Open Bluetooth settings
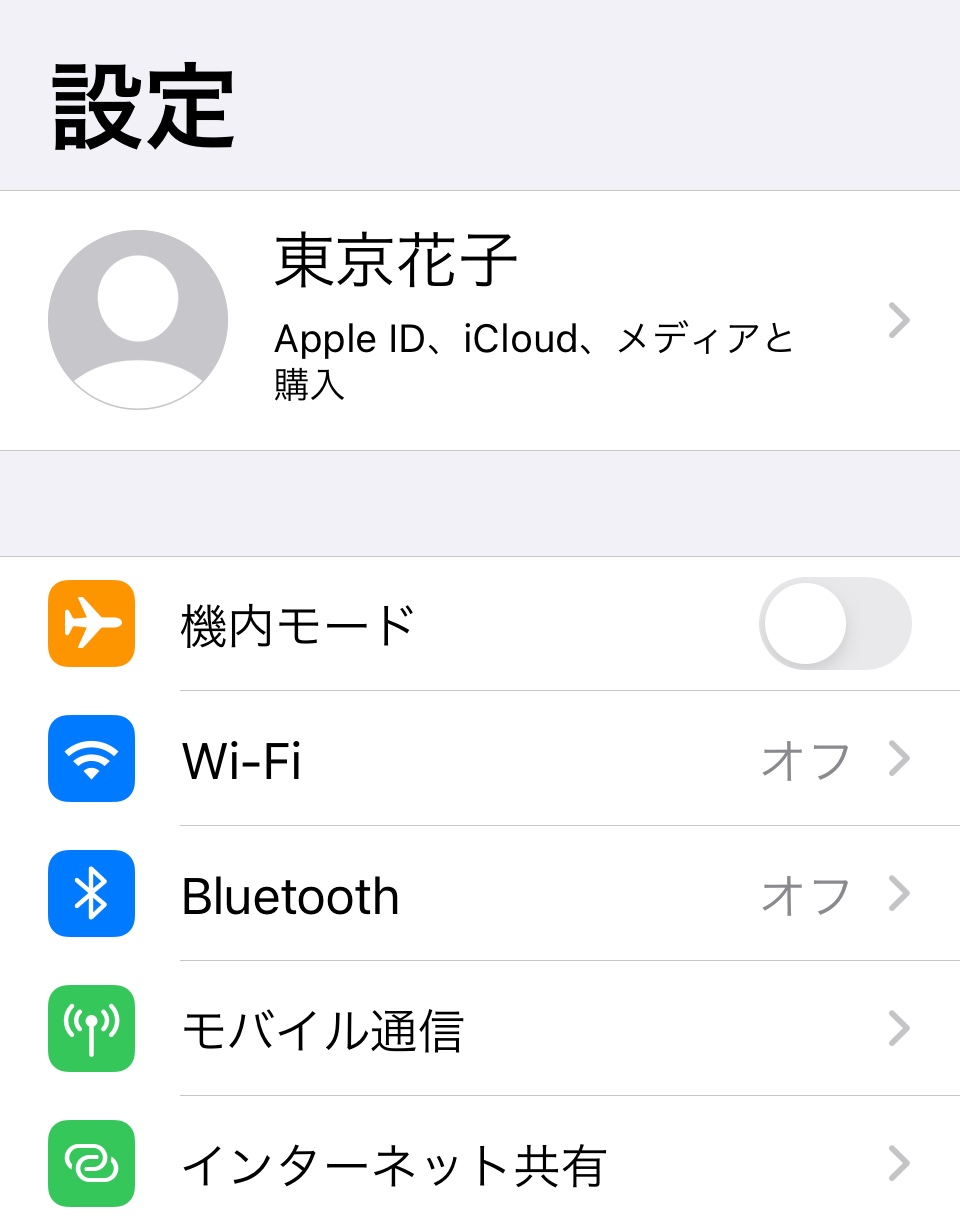 point(480,894)
